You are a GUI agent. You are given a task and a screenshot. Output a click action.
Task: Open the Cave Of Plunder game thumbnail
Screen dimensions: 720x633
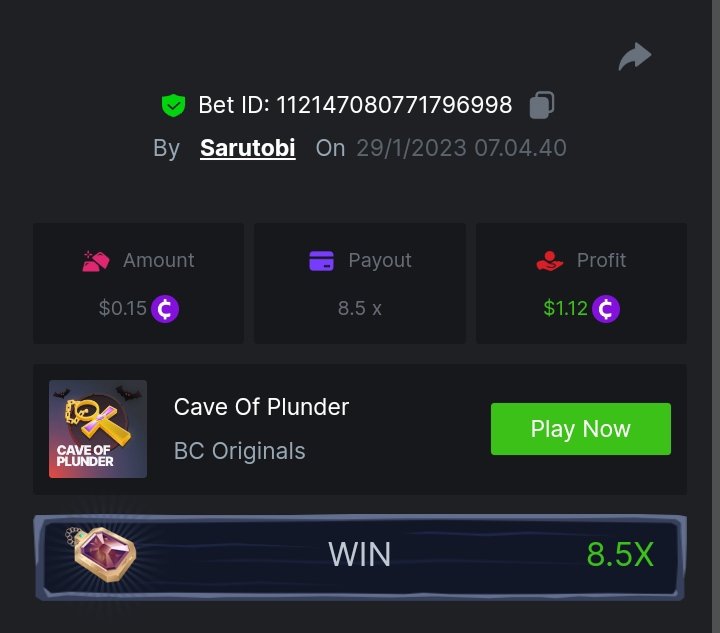98,429
